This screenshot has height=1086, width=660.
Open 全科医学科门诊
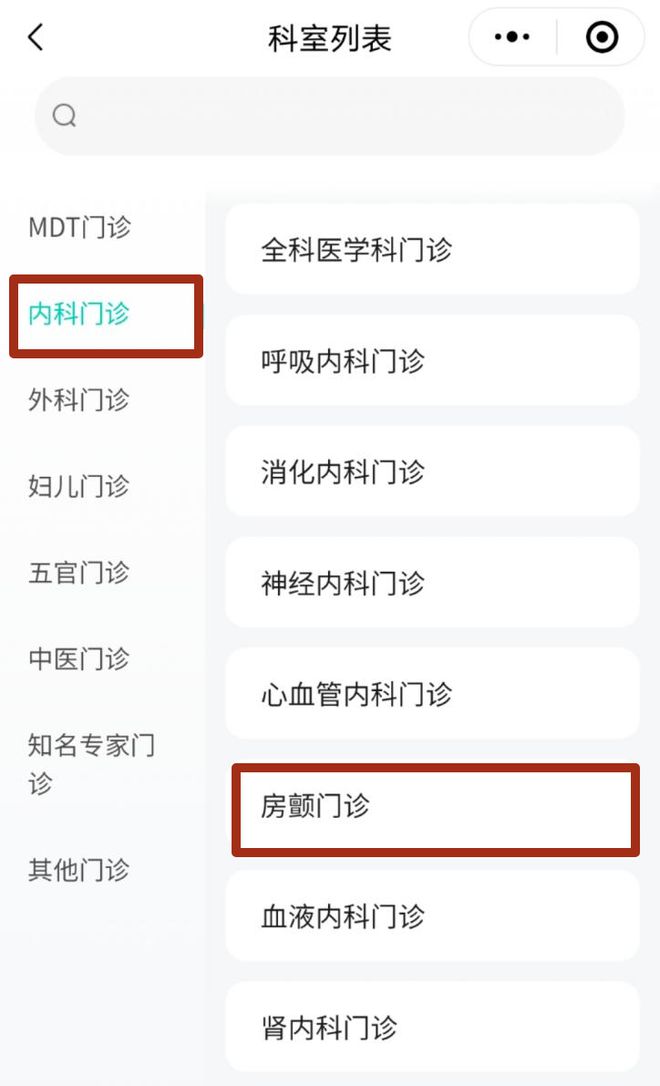(x=432, y=249)
